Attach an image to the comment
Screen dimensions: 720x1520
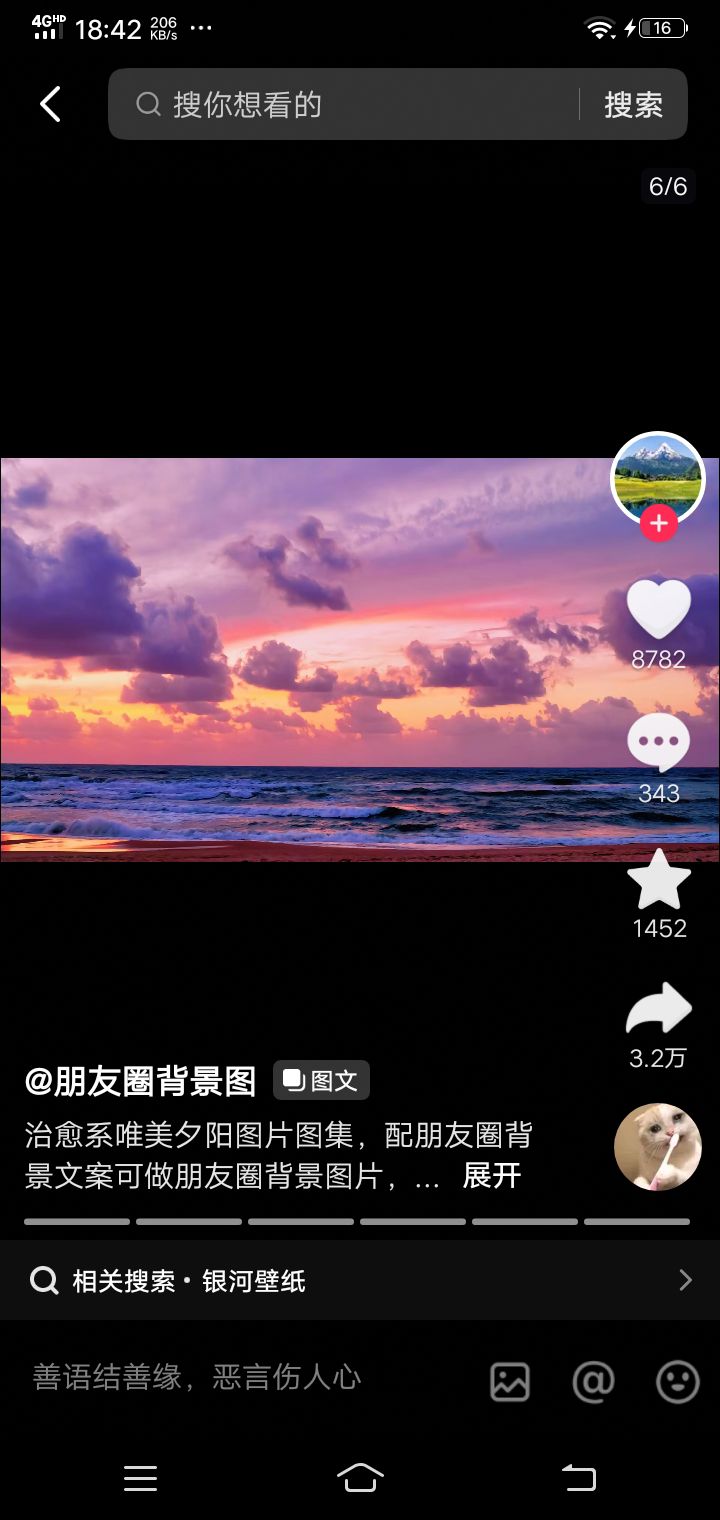coord(510,1381)
